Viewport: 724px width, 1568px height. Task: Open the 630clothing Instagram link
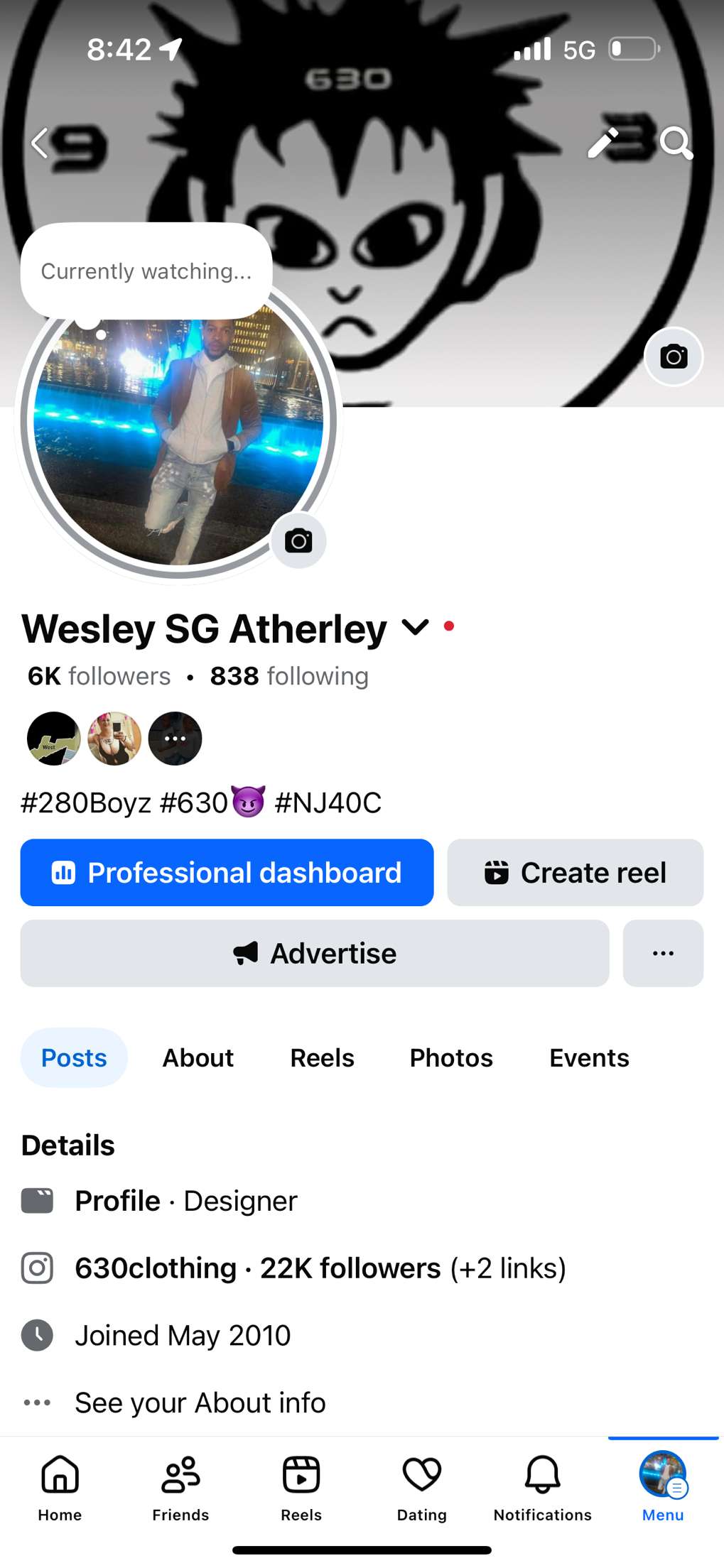156,1268
